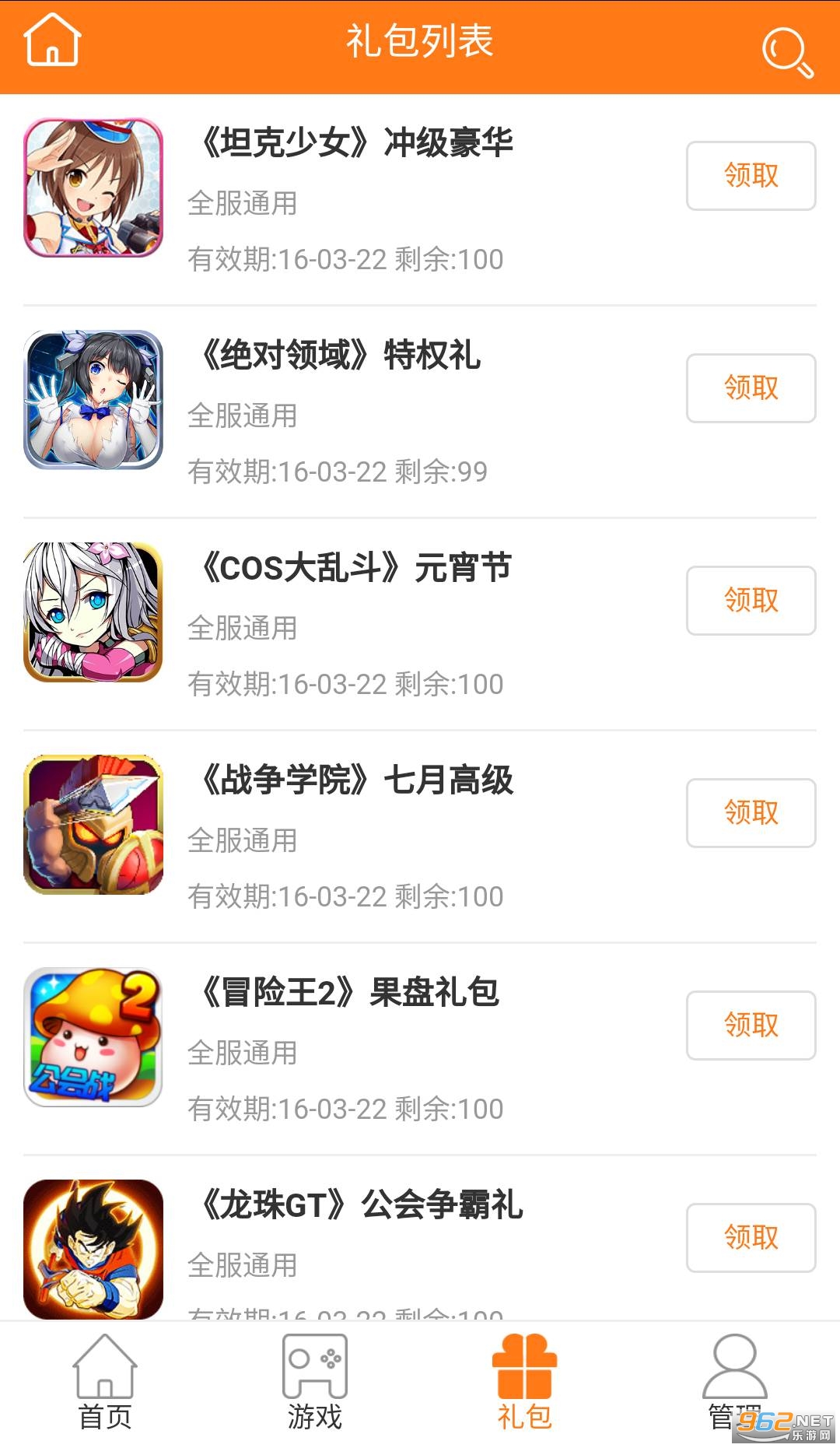The image size is (840, 1448).
Task: Claim the 《龙珠GT》公会争霸礼 gift pack
Action: coord(751,1238)
